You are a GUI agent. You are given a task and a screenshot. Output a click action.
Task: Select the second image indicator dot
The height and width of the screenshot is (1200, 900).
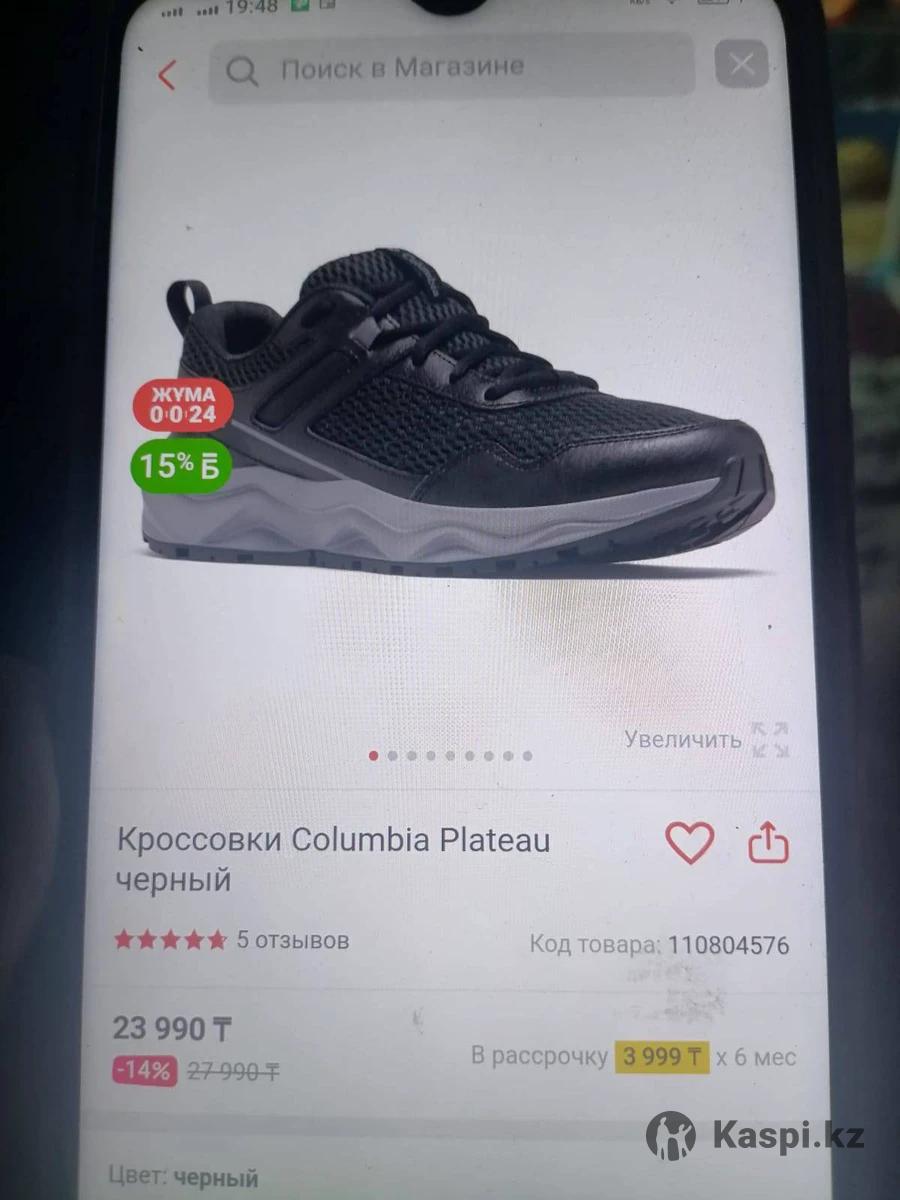click(393, 756)
